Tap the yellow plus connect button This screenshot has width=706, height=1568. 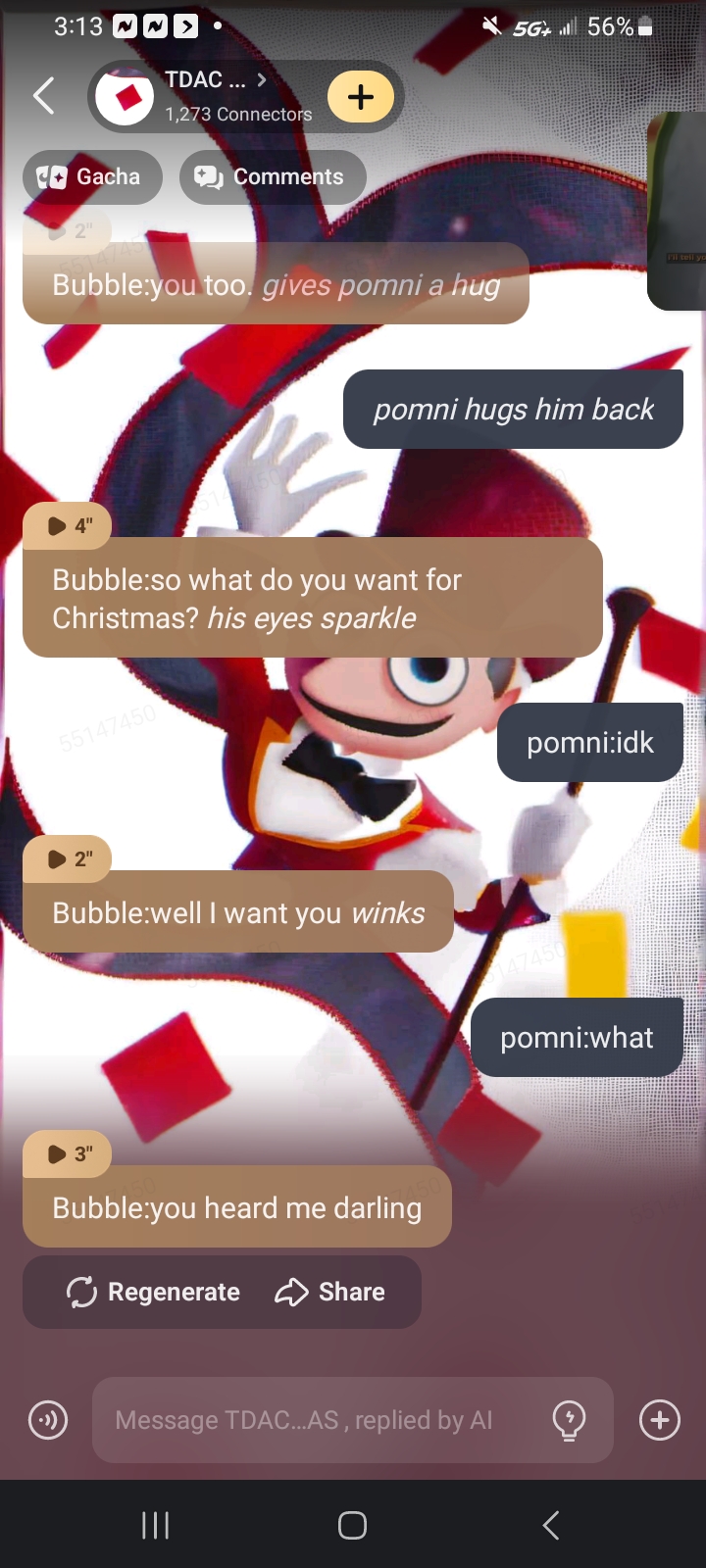tap(361, 96)
